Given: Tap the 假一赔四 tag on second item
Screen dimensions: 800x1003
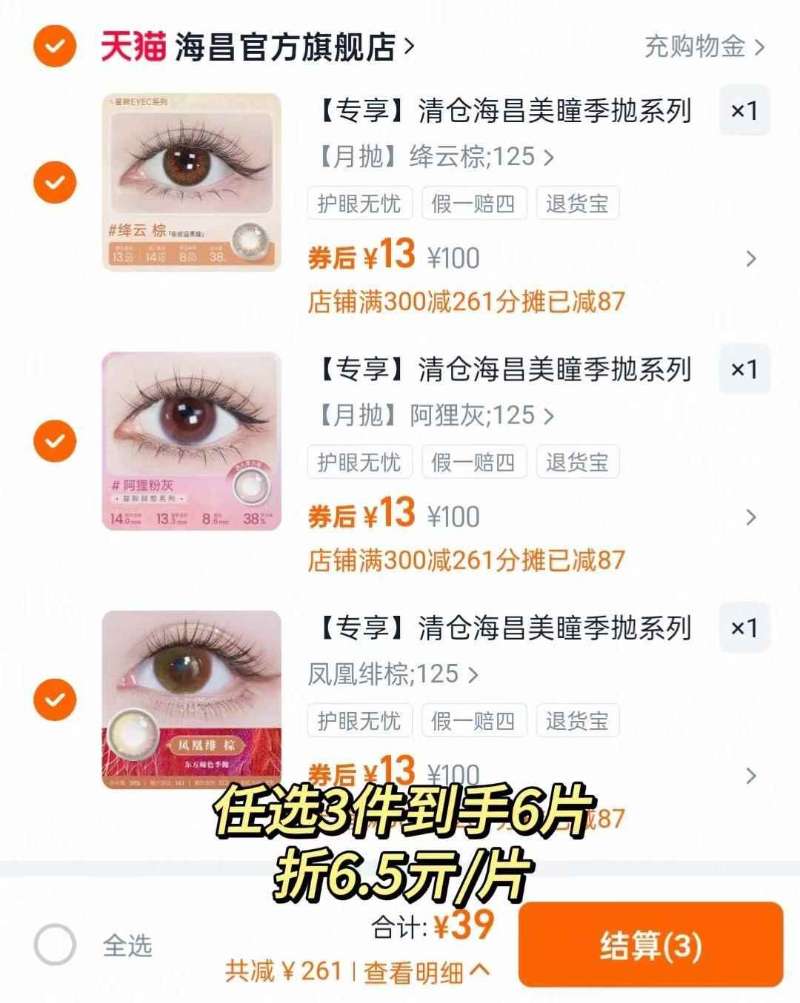Looking at the screenshot, I should coord(471,462).
